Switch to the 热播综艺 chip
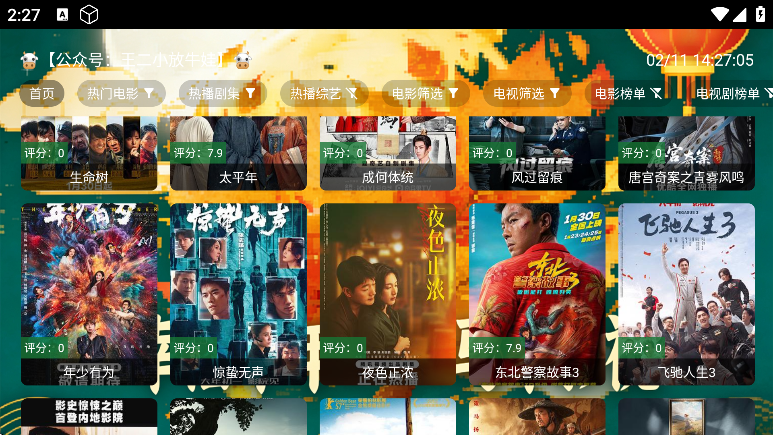Screen dimensions: 773x435 (325, 94)
